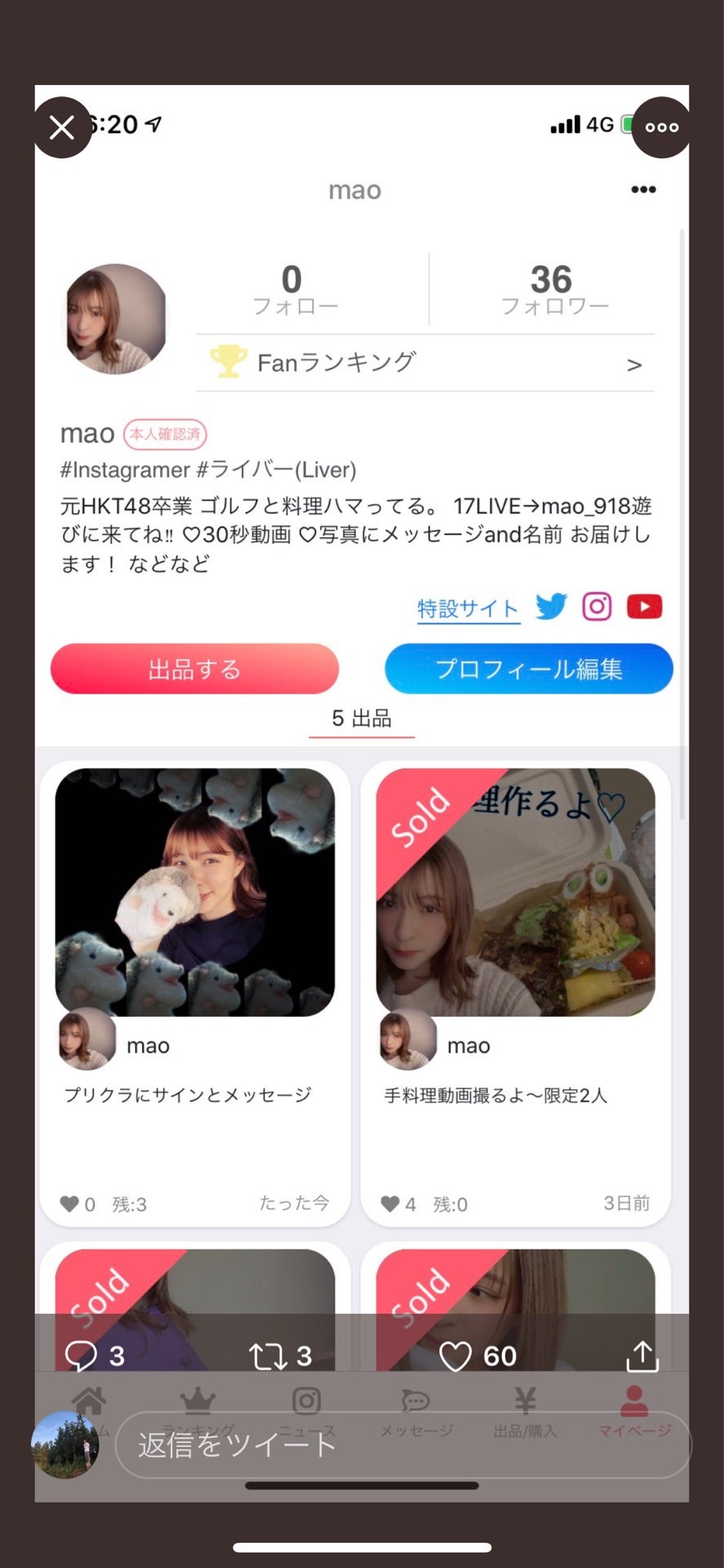724x1568 pixels.
Task: Open the overflow menu at top right corner
Action: tap(661, 127)
